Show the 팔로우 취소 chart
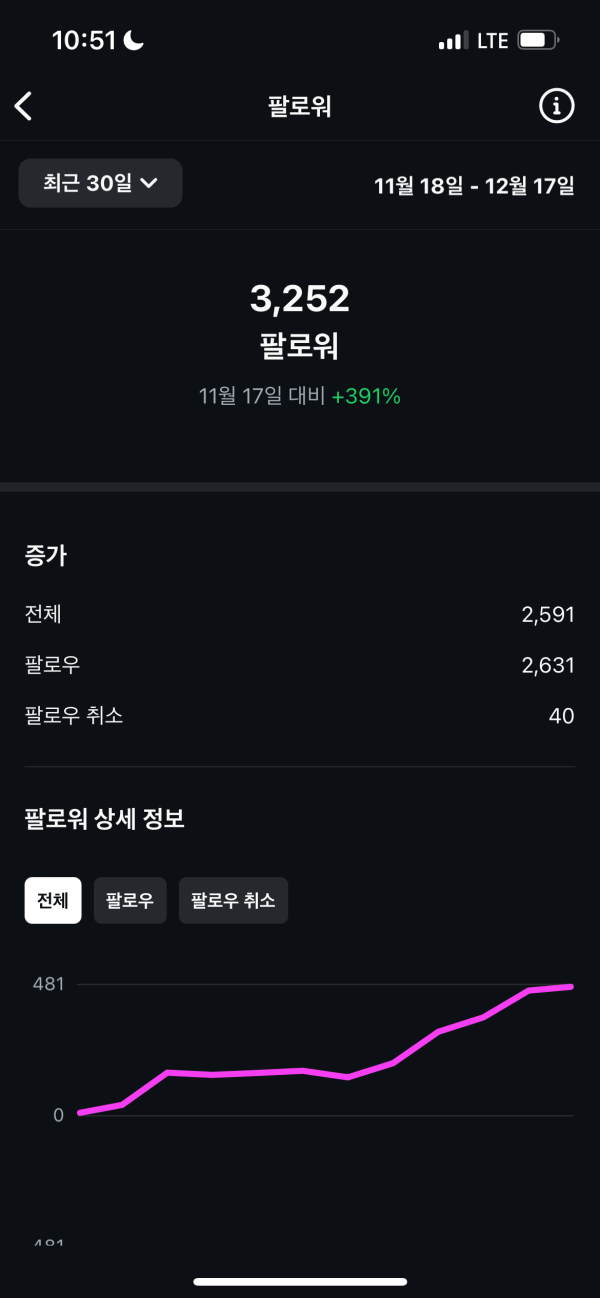The width and height of the screenshot is (600, 1298). pyautogui.click(x=233, y=900)
